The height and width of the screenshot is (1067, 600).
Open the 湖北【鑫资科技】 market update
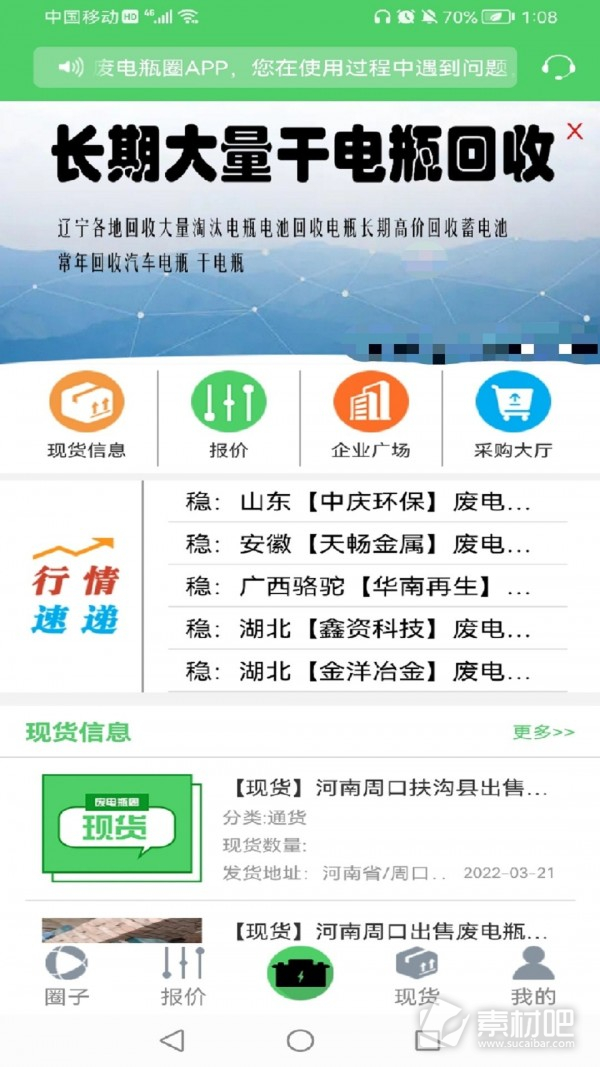[367, 629]
